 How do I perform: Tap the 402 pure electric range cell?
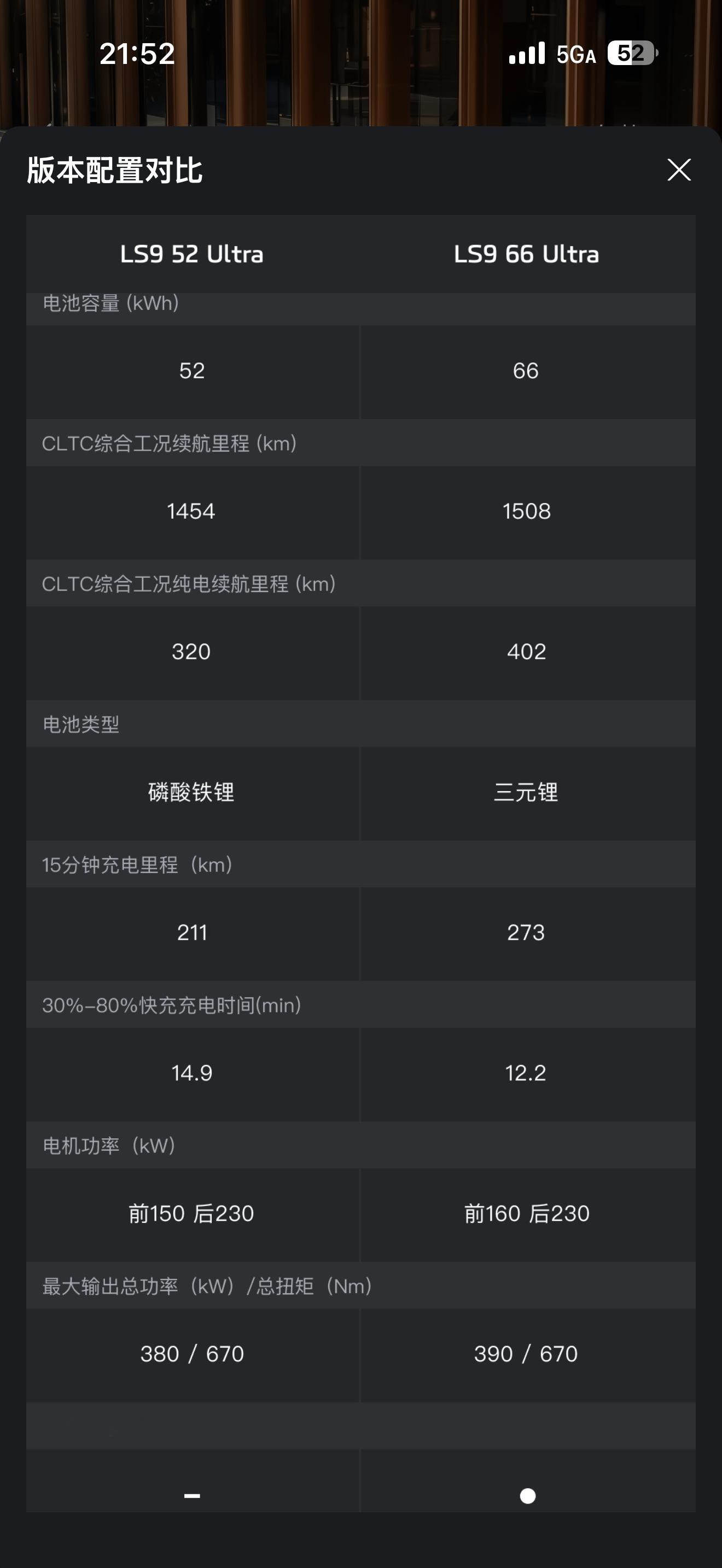[527, 652]
